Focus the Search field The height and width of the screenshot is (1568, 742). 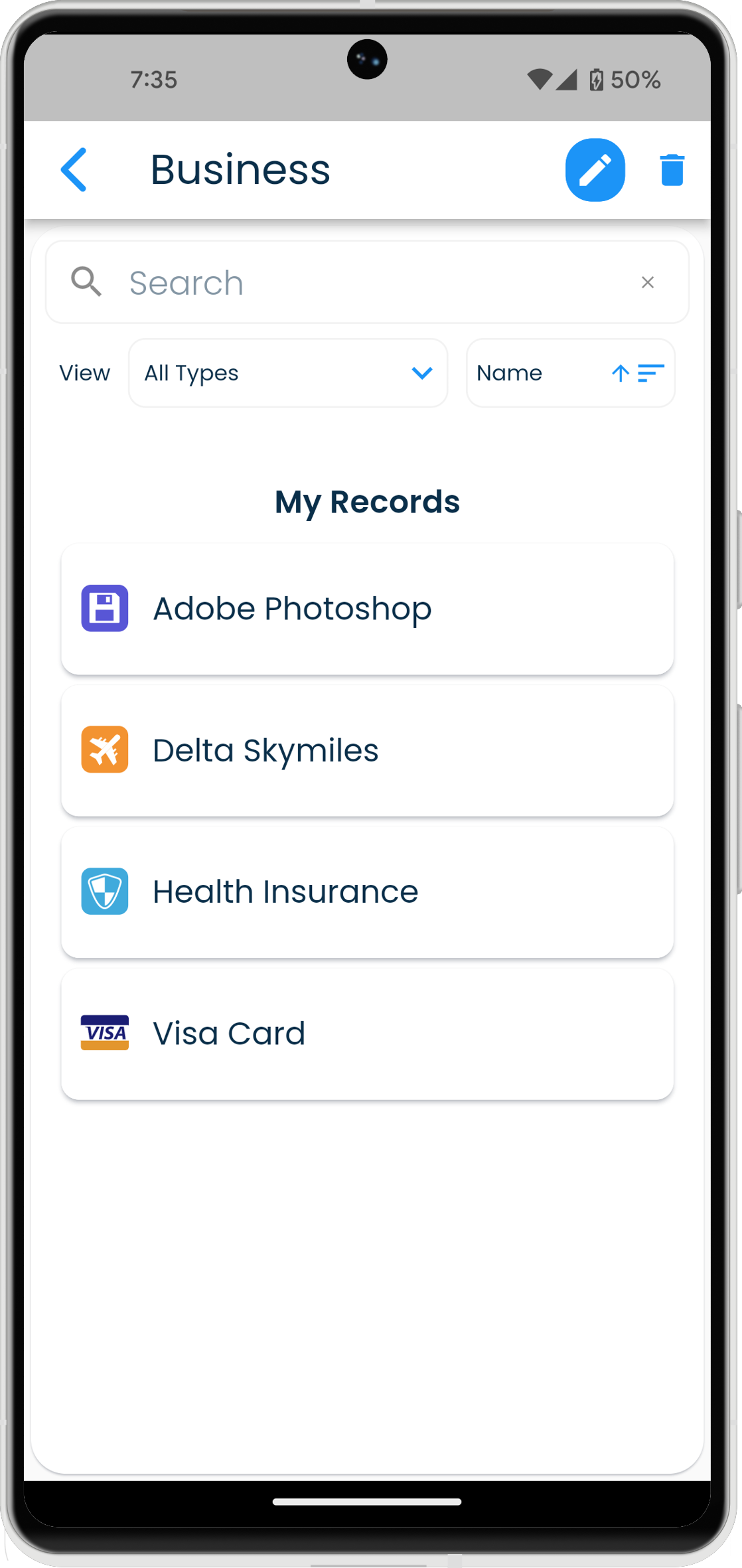(x=372, y=283)
